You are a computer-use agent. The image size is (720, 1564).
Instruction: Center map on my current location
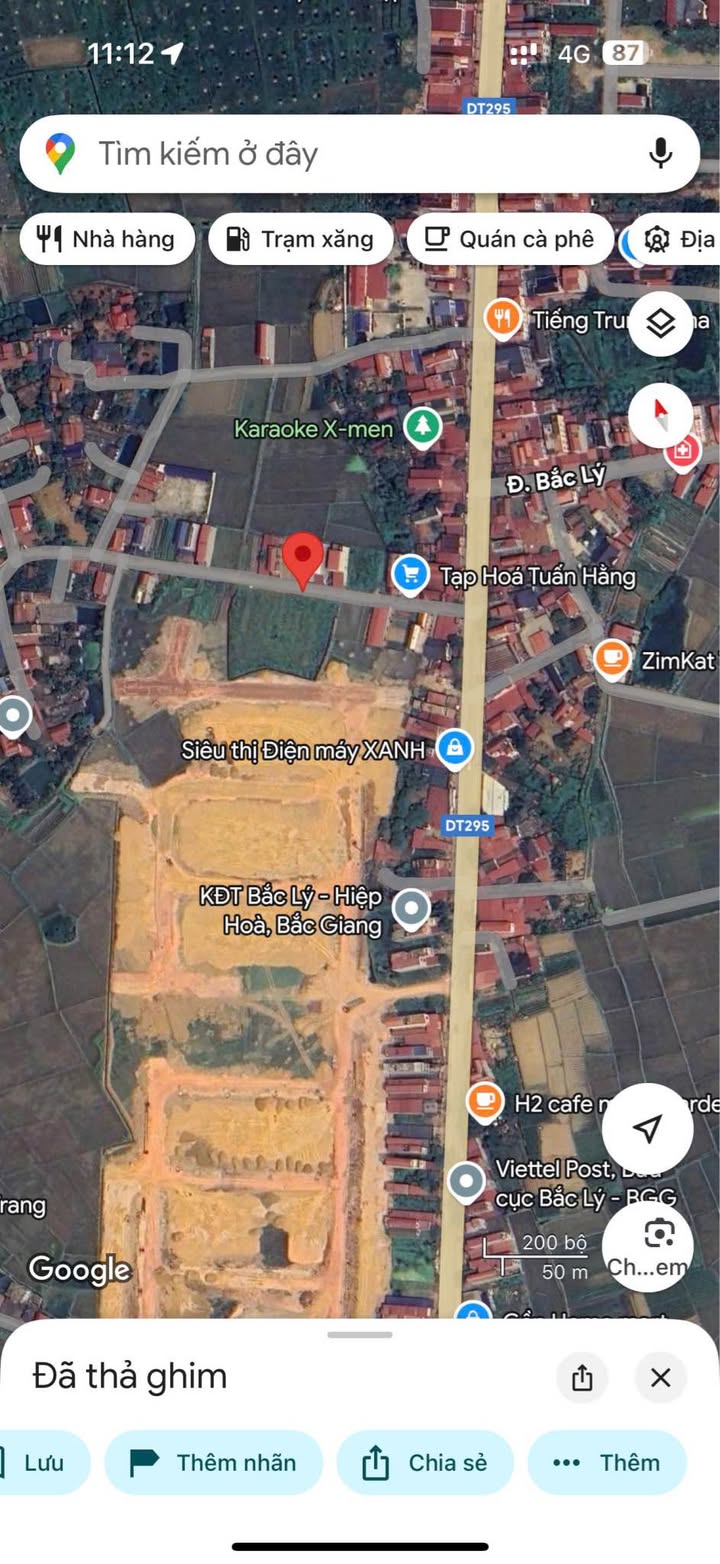click(x=647, y=1128)
